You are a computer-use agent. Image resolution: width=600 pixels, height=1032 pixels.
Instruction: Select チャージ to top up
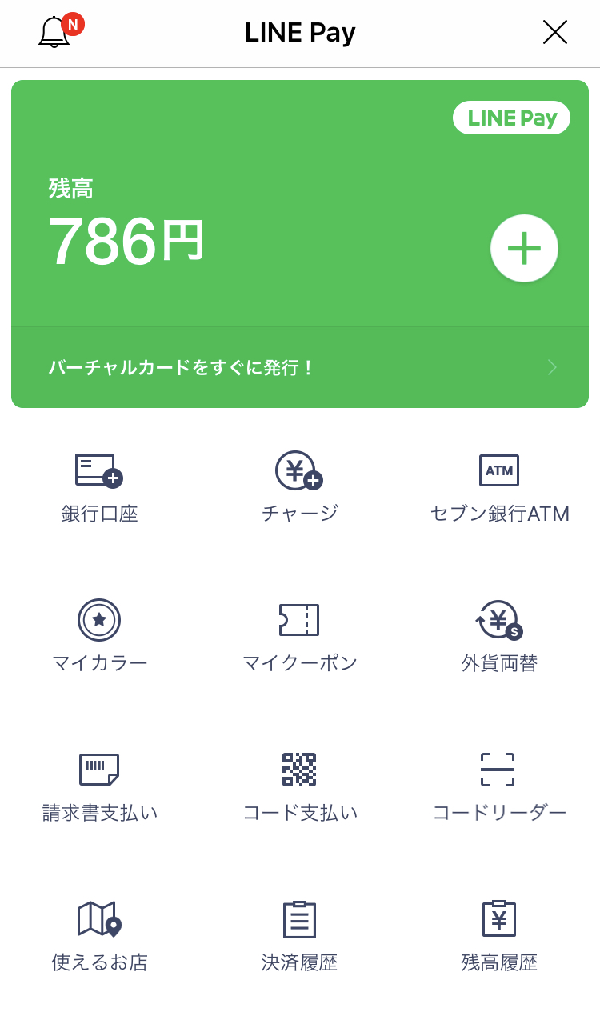click(299, 488)
